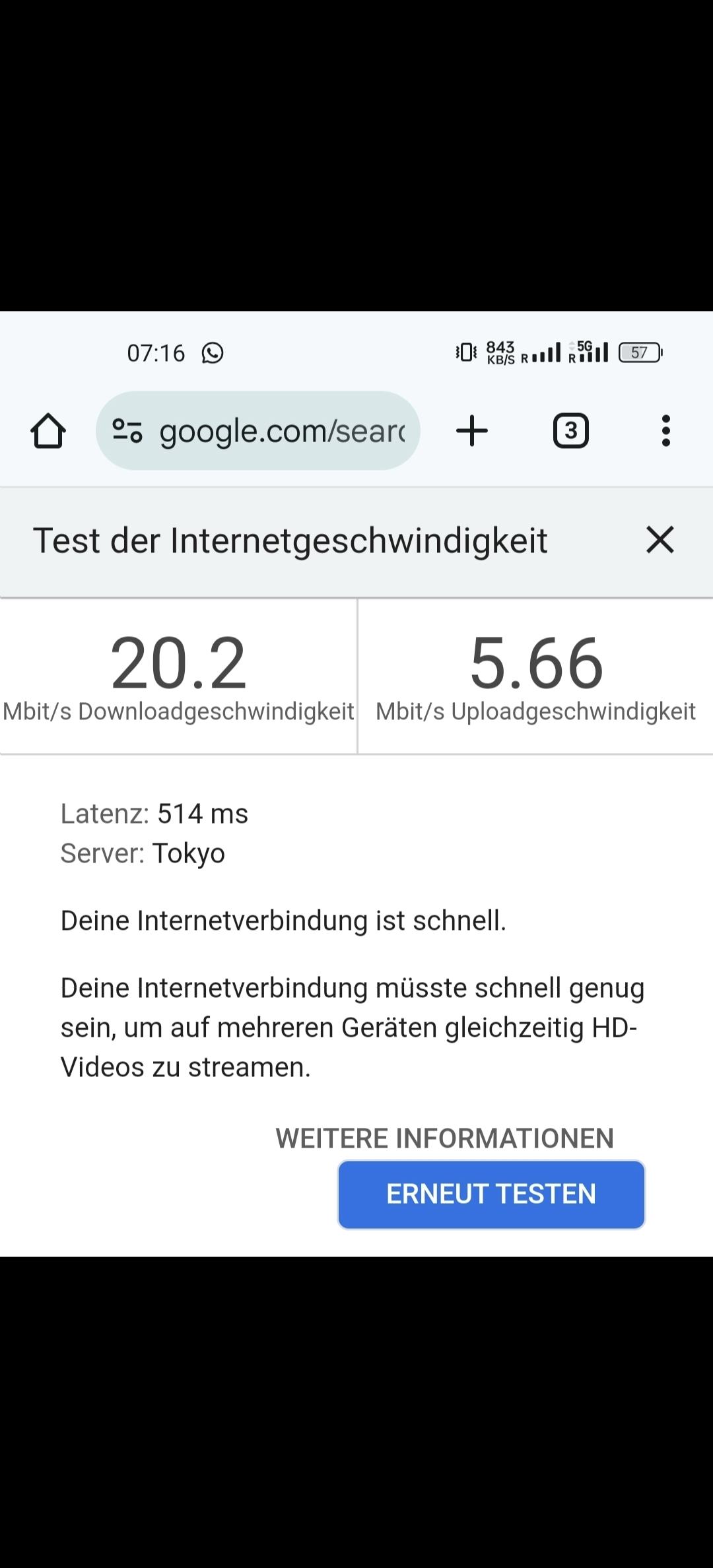This screenshot has height=1568, width=713.
Task: Go to the browser home page
Action: tap(48, 431)
